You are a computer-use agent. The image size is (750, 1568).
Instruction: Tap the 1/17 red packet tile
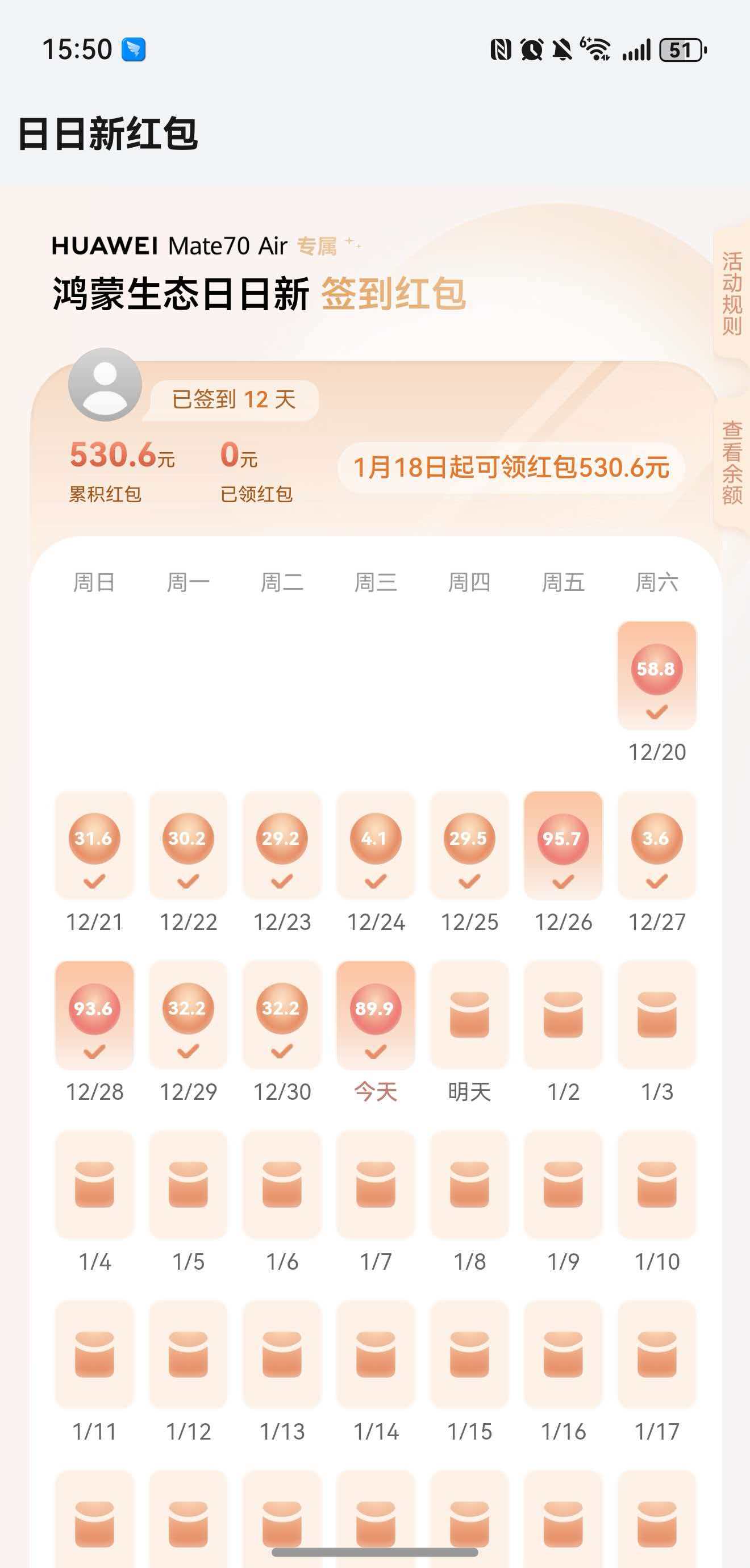click(657, 1354)
